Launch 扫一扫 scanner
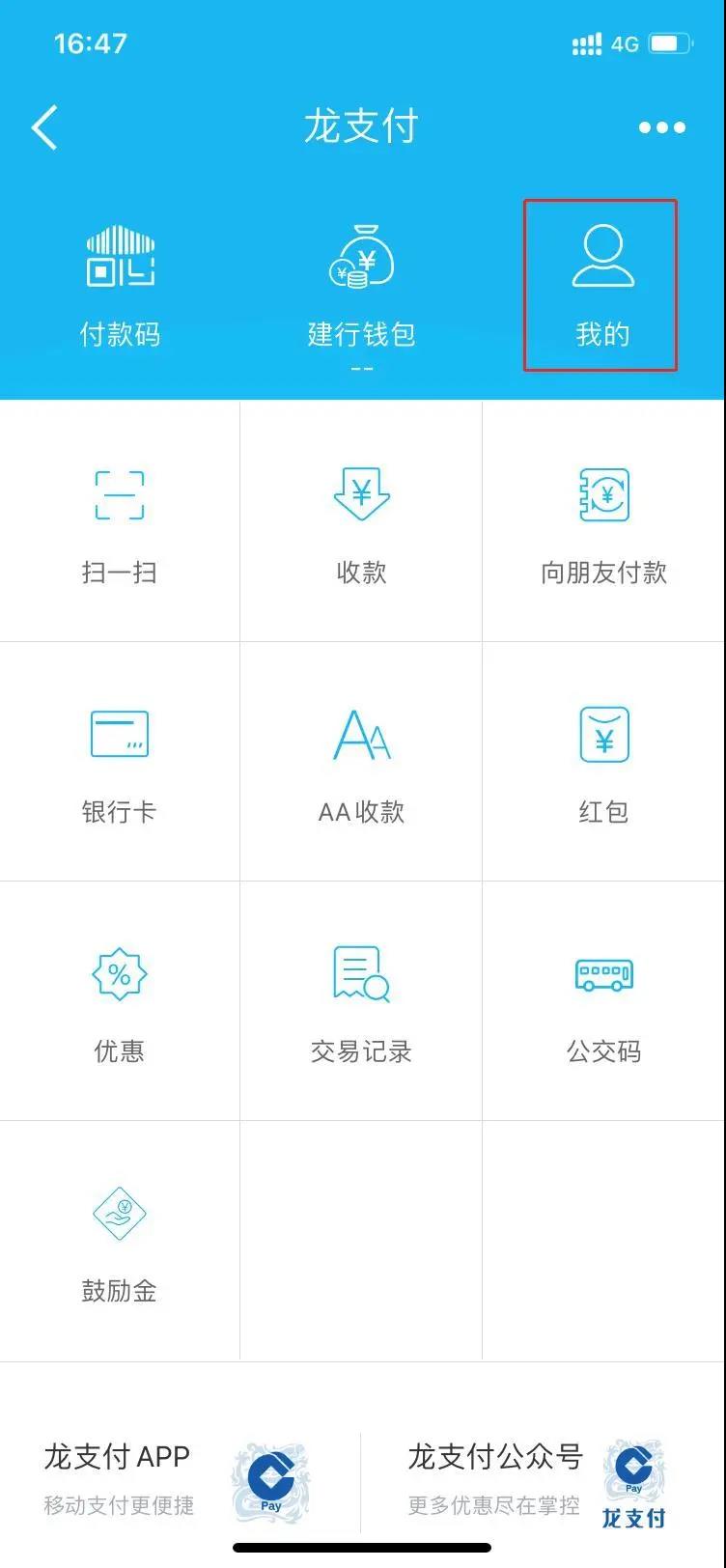 tap(120, 521)
